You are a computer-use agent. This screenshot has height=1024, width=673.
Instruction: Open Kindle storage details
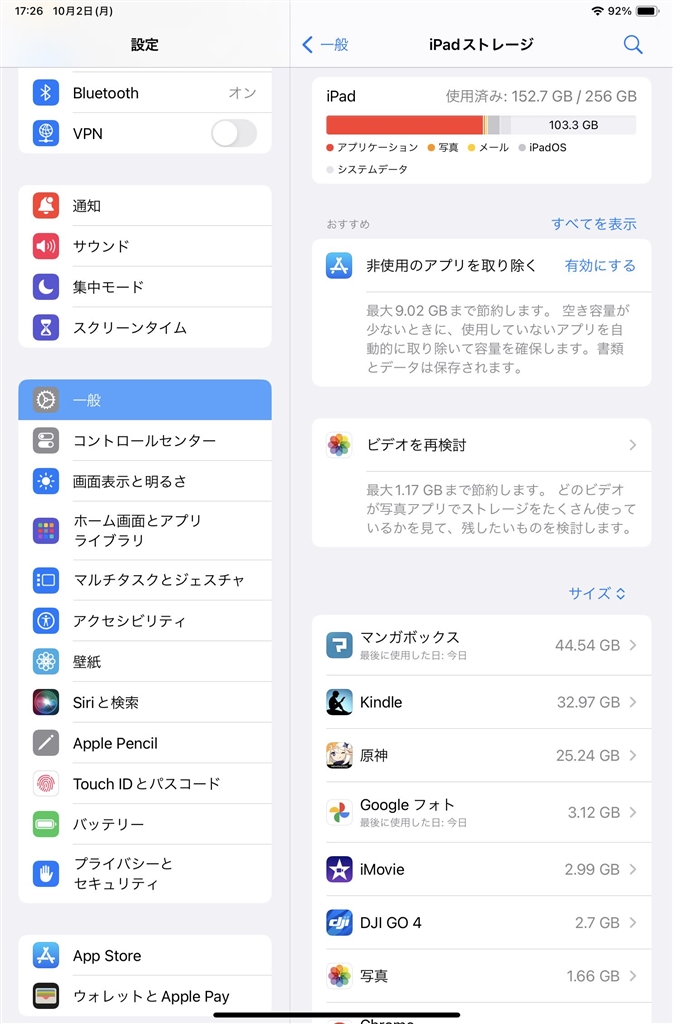click(481, 702)
